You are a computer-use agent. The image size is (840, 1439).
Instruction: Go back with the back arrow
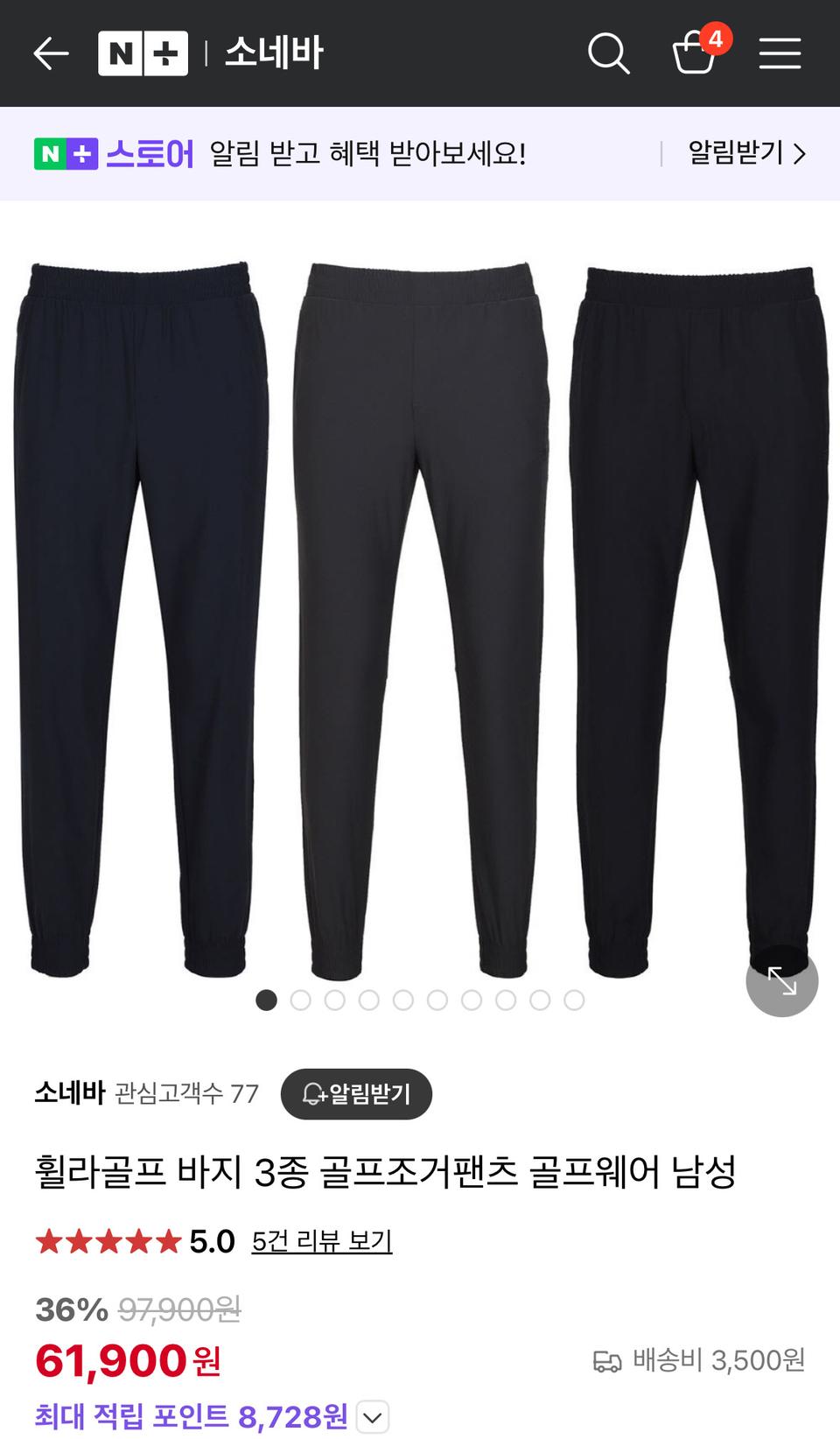click(x=50, y=53)
